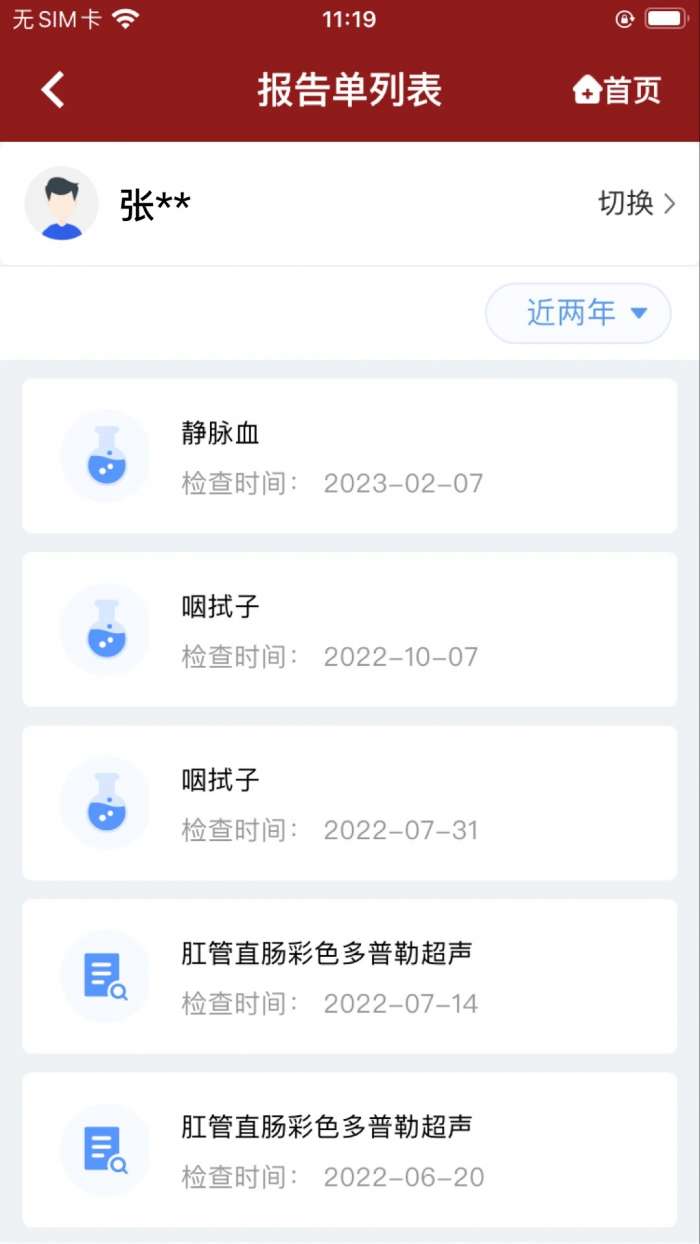
Task: Open 静脉血 report dated 2023-02-07
Action: (x=349, y=456)
